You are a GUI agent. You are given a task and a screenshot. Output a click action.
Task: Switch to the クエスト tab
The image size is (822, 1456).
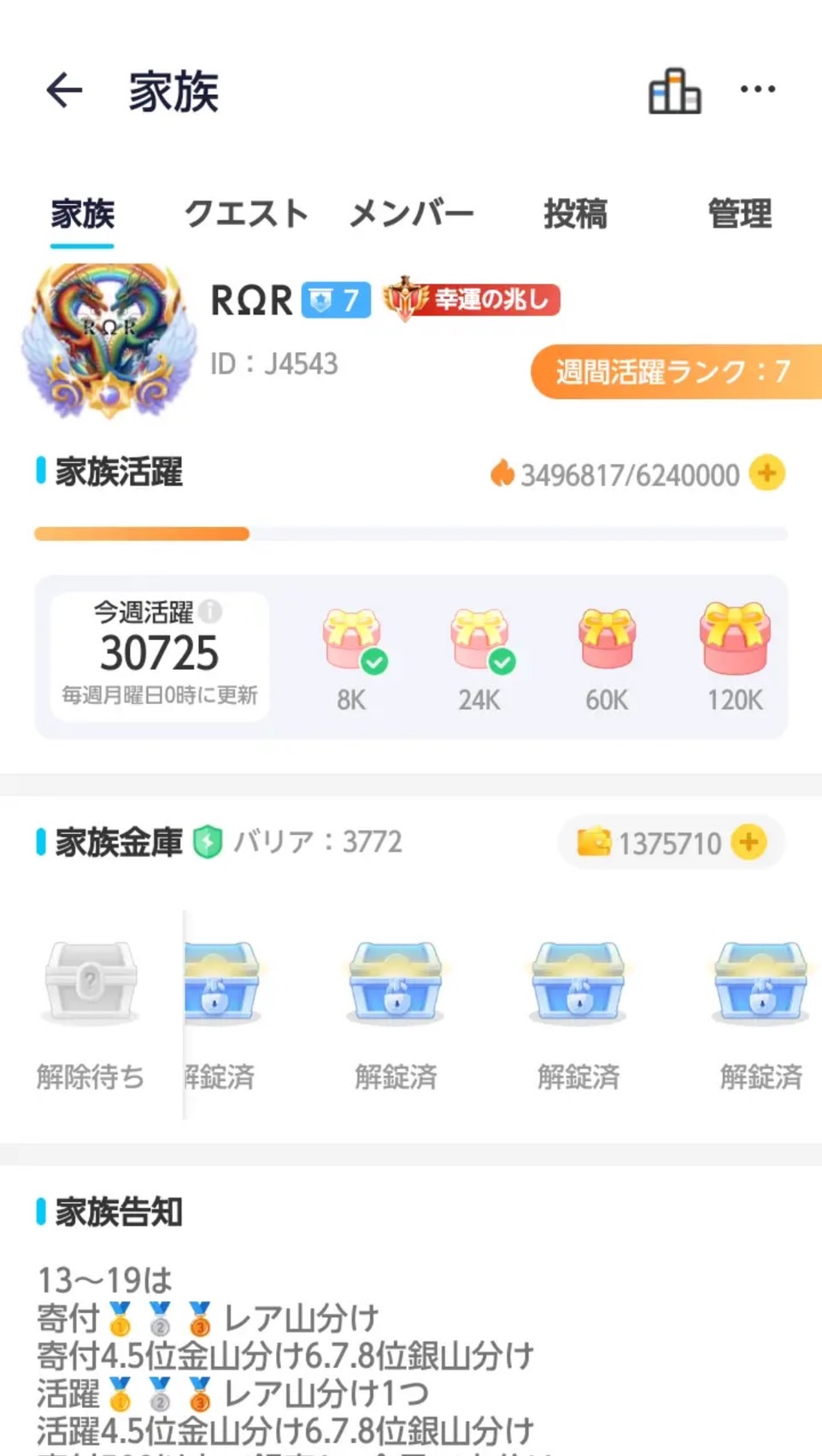coord(246,214)
